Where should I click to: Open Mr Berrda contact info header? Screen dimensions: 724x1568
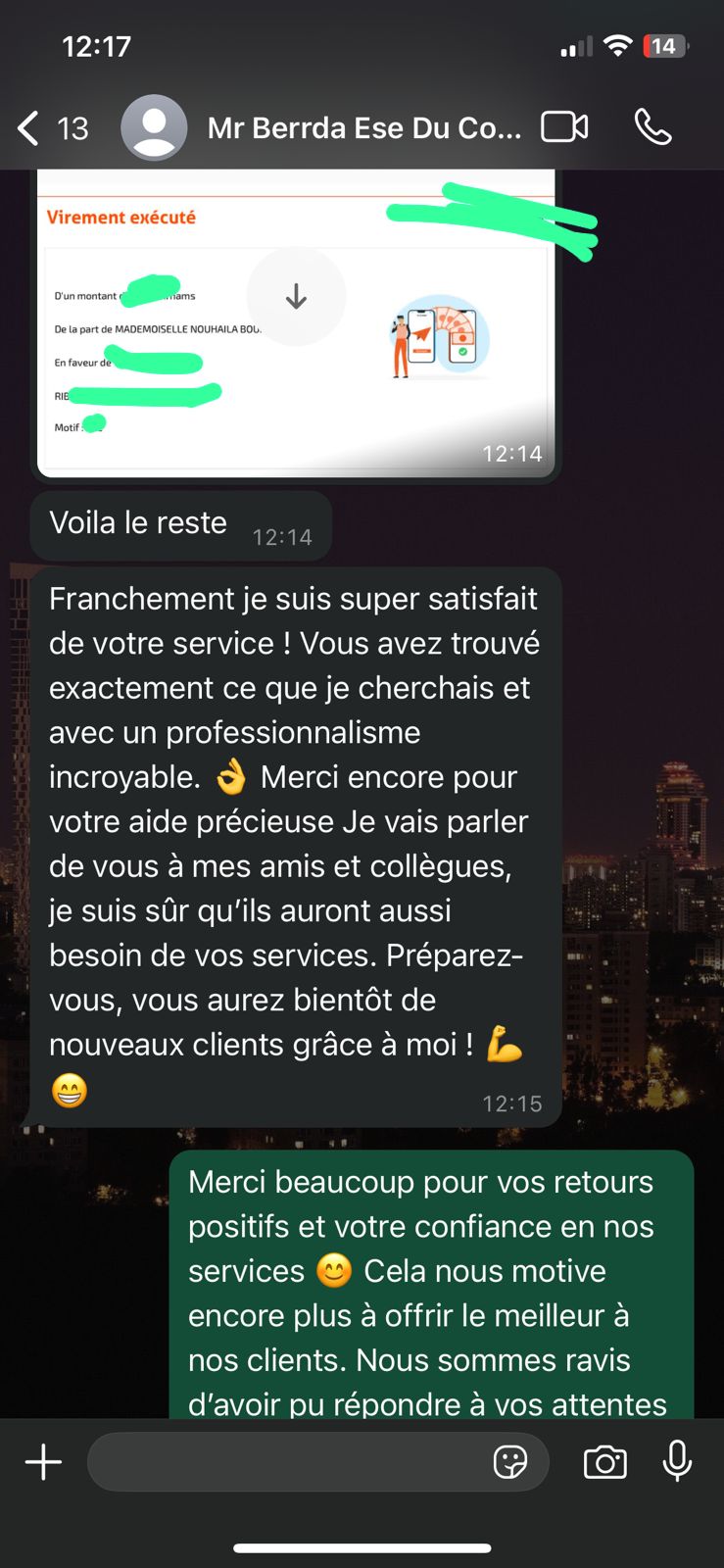pos(364,128)
